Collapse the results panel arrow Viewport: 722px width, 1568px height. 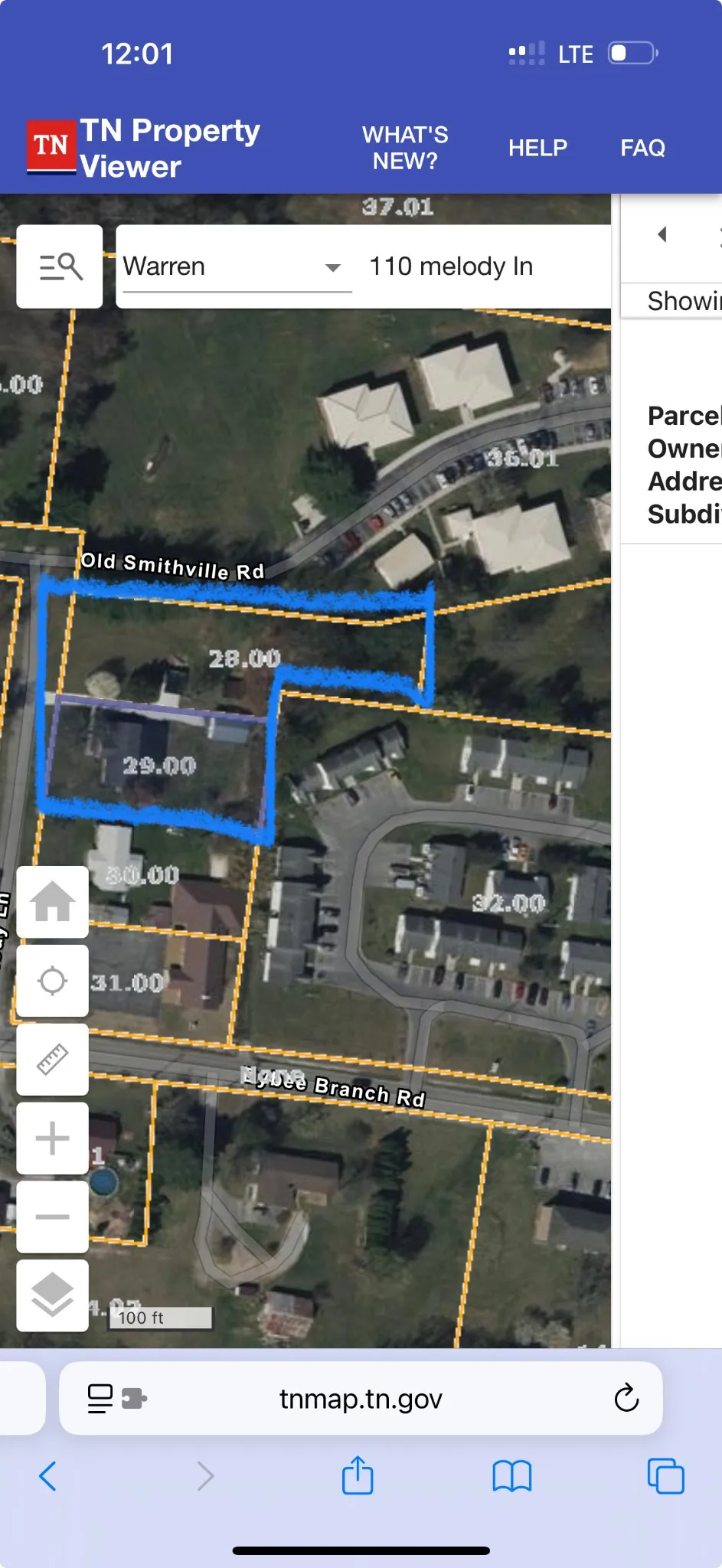pyautogui.click(x=663, y=234)
